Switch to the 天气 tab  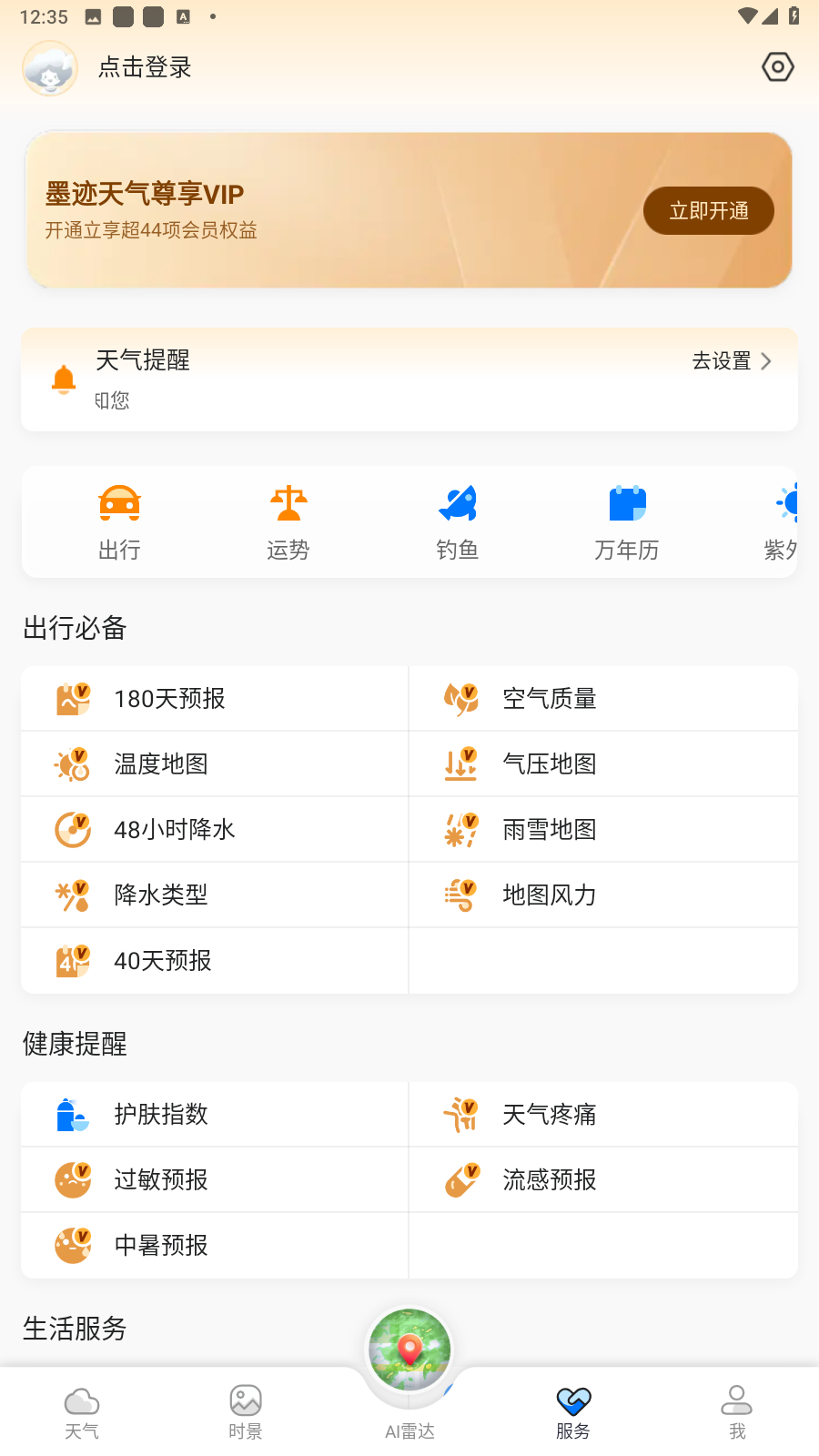[82, 1412]
